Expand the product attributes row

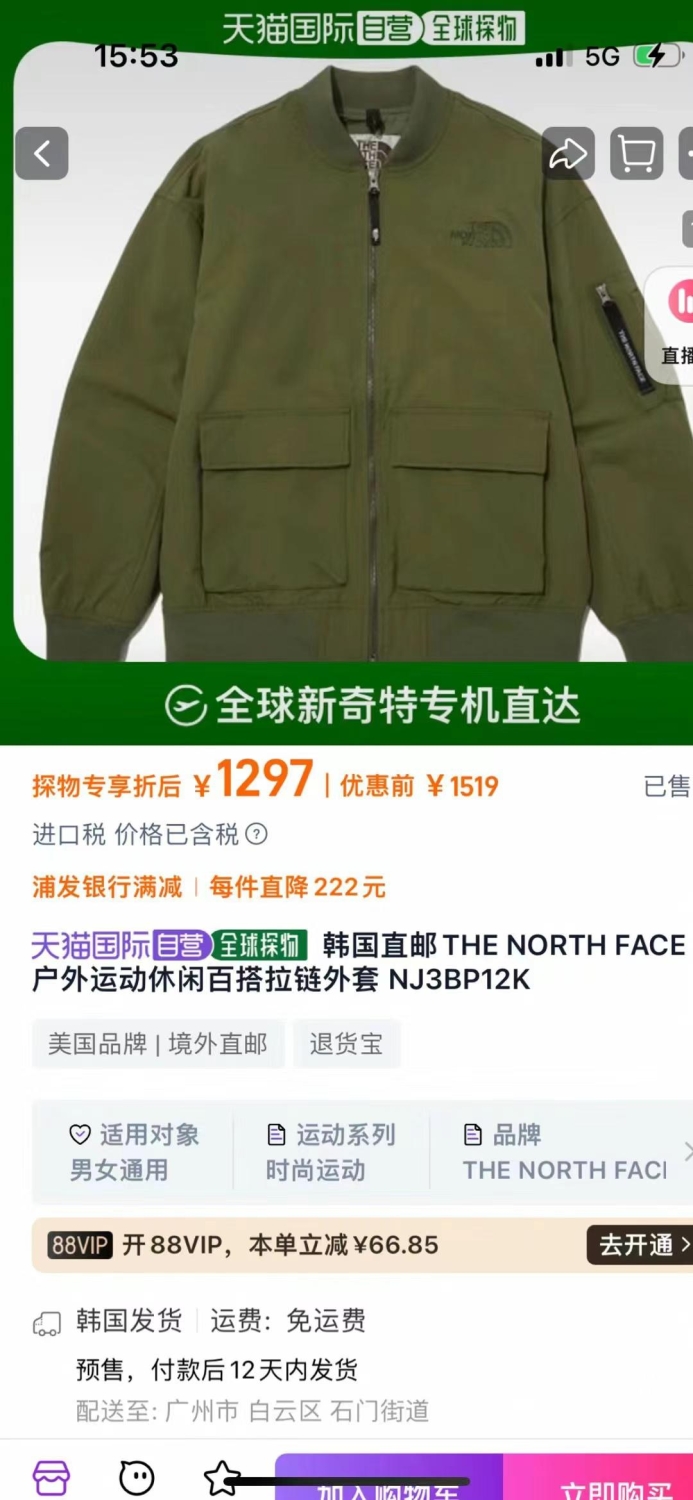click(x=686, y=1153)
